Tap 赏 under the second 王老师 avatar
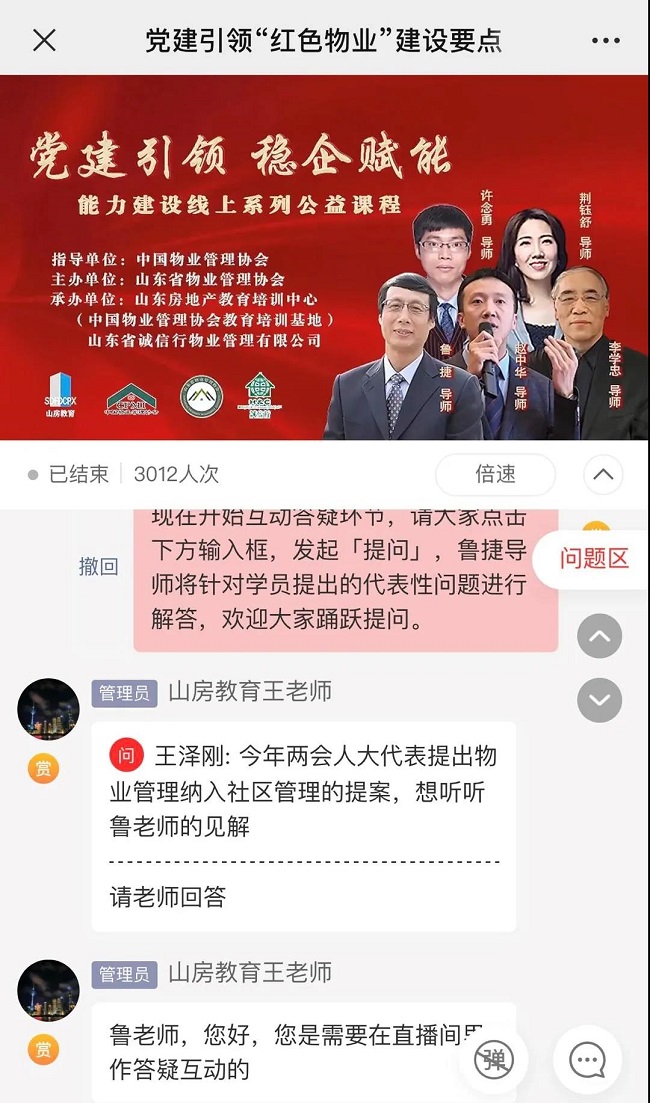The width and height of the screenshot is (650, 1103). click(x=43, y=1049)
